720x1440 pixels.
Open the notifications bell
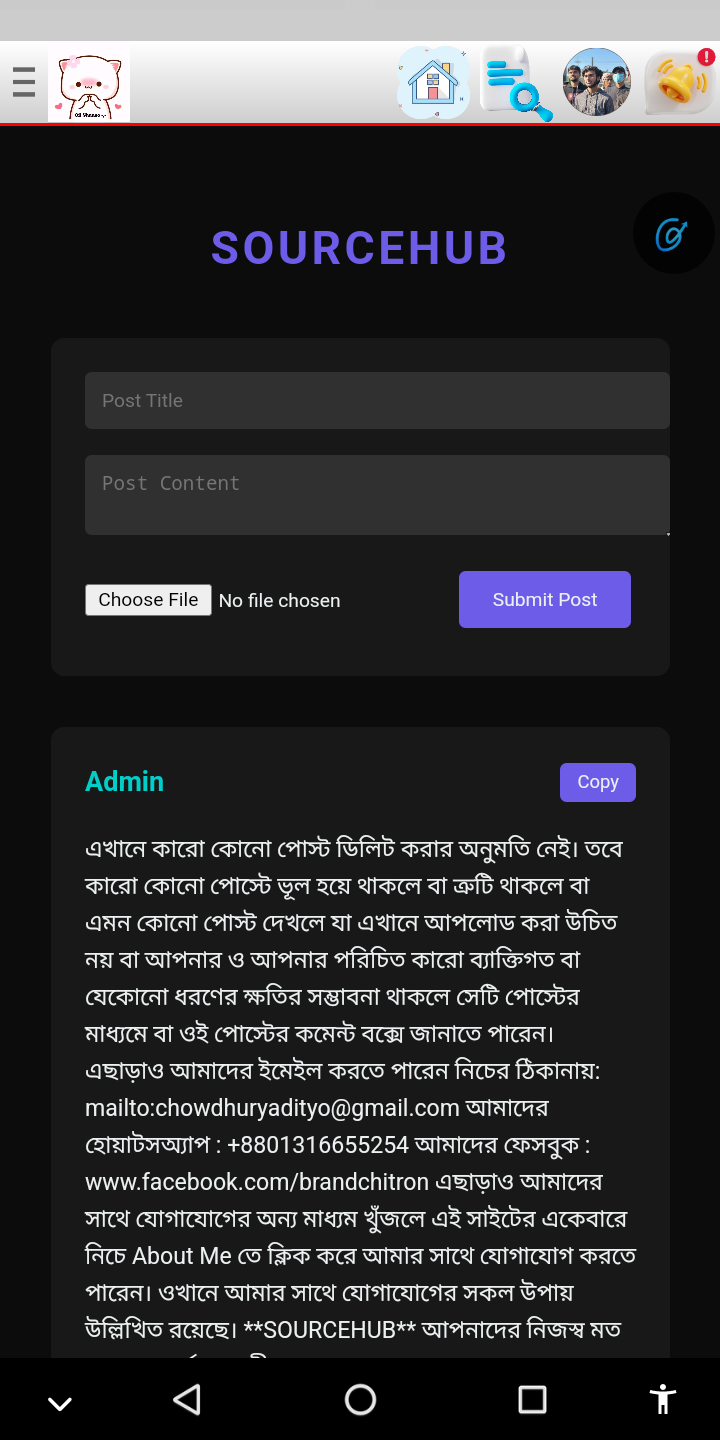click(x=679, y=83)
